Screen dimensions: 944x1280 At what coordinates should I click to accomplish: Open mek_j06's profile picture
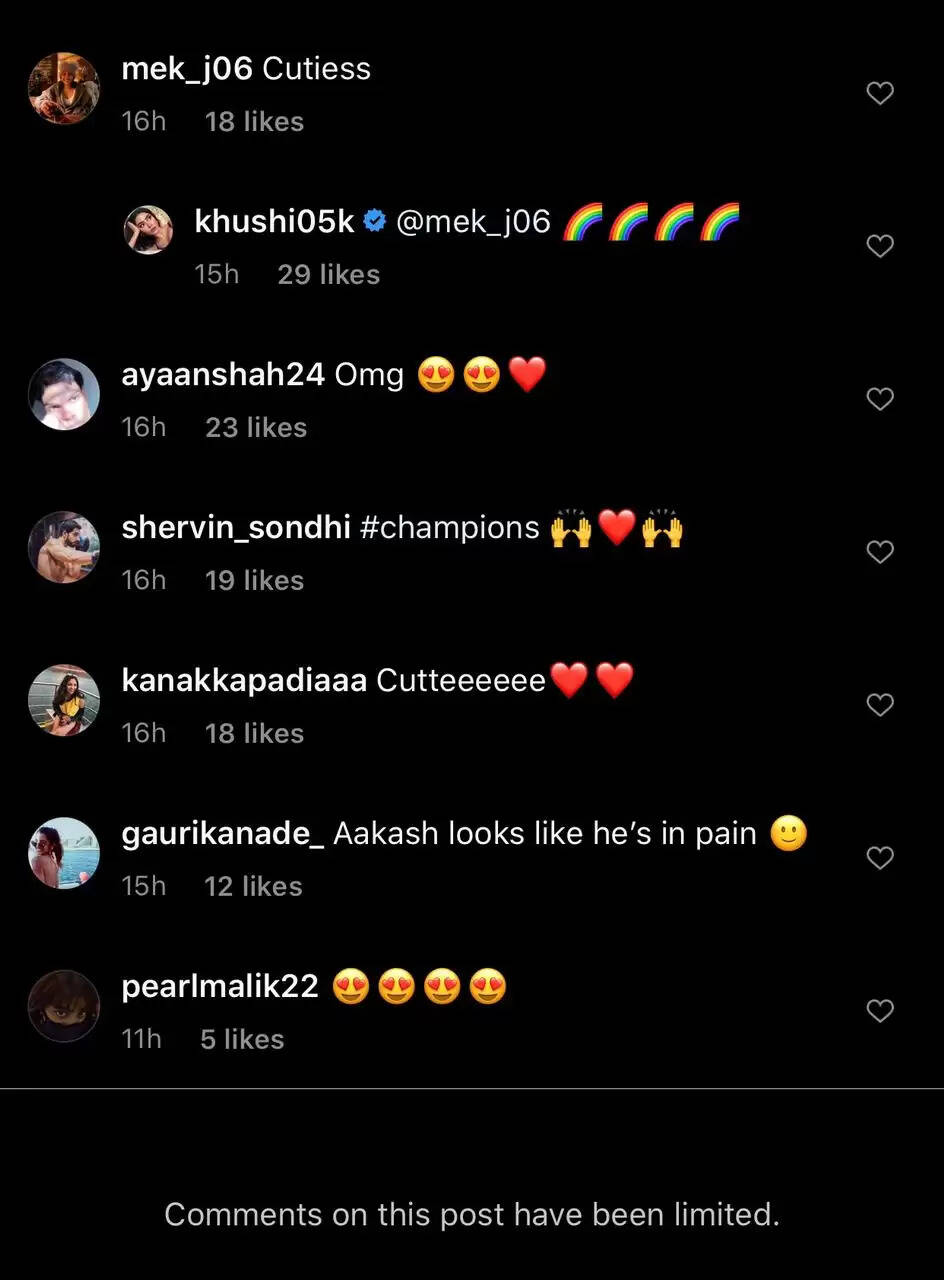click(x=64, y=89)
